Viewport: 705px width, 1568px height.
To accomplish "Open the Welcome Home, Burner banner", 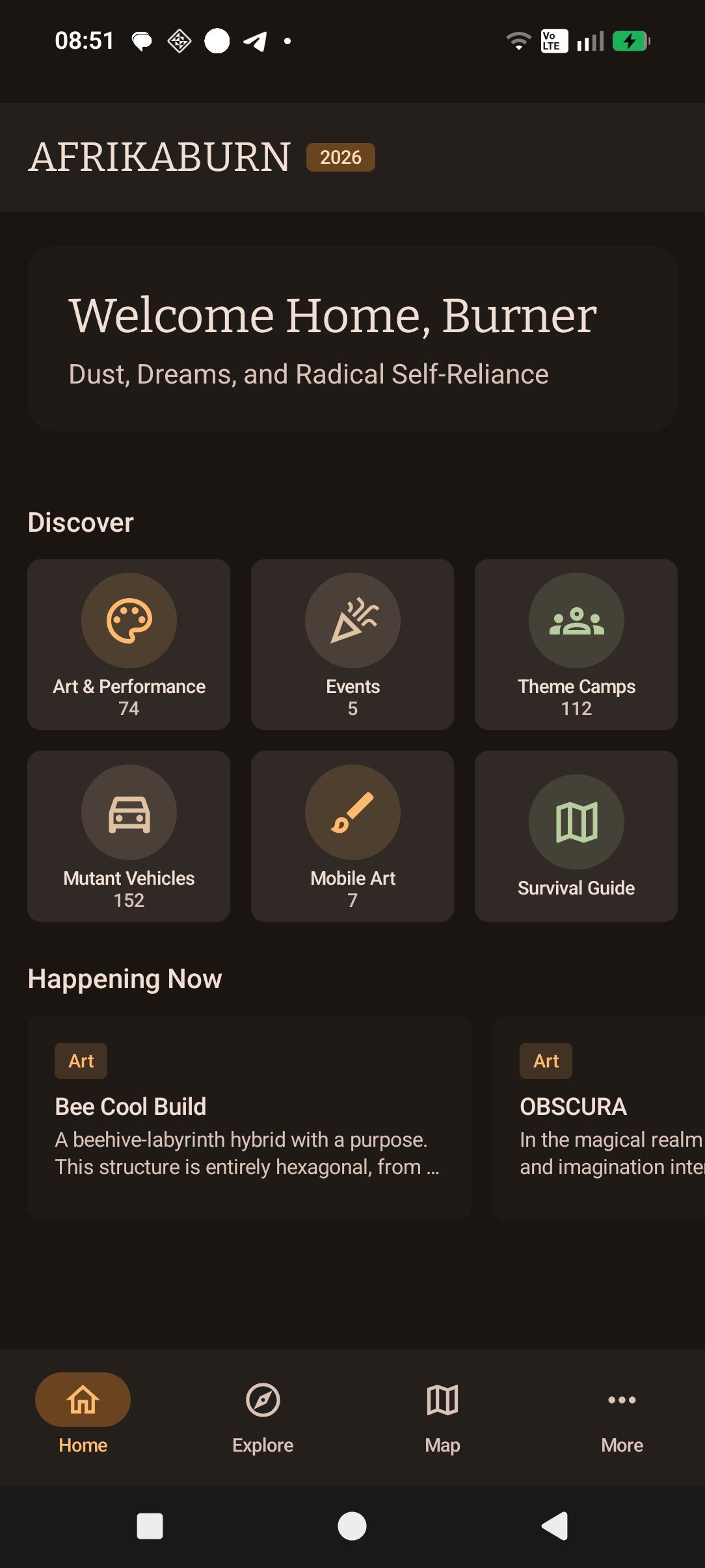I will tap(352, 337).
